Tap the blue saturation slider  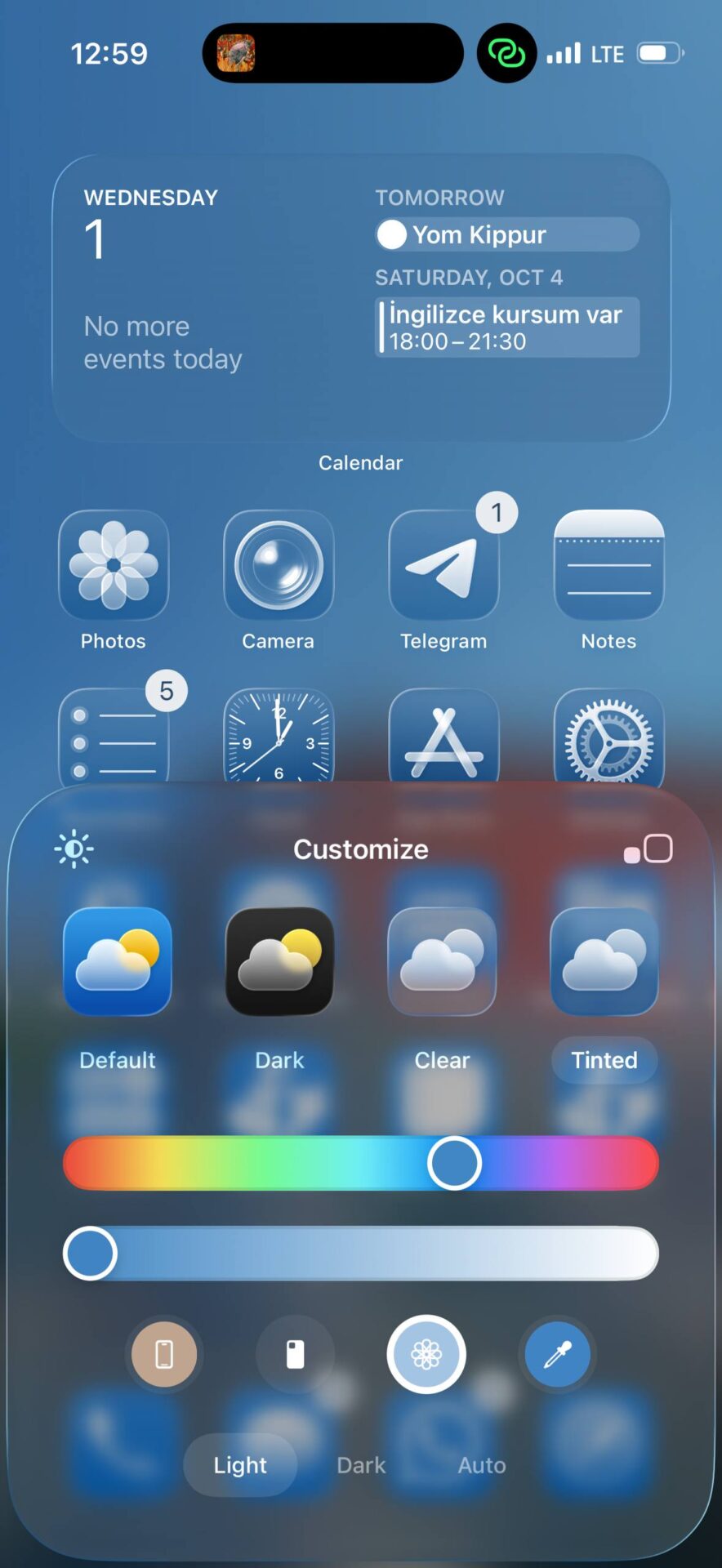[x=360, y=1253]
